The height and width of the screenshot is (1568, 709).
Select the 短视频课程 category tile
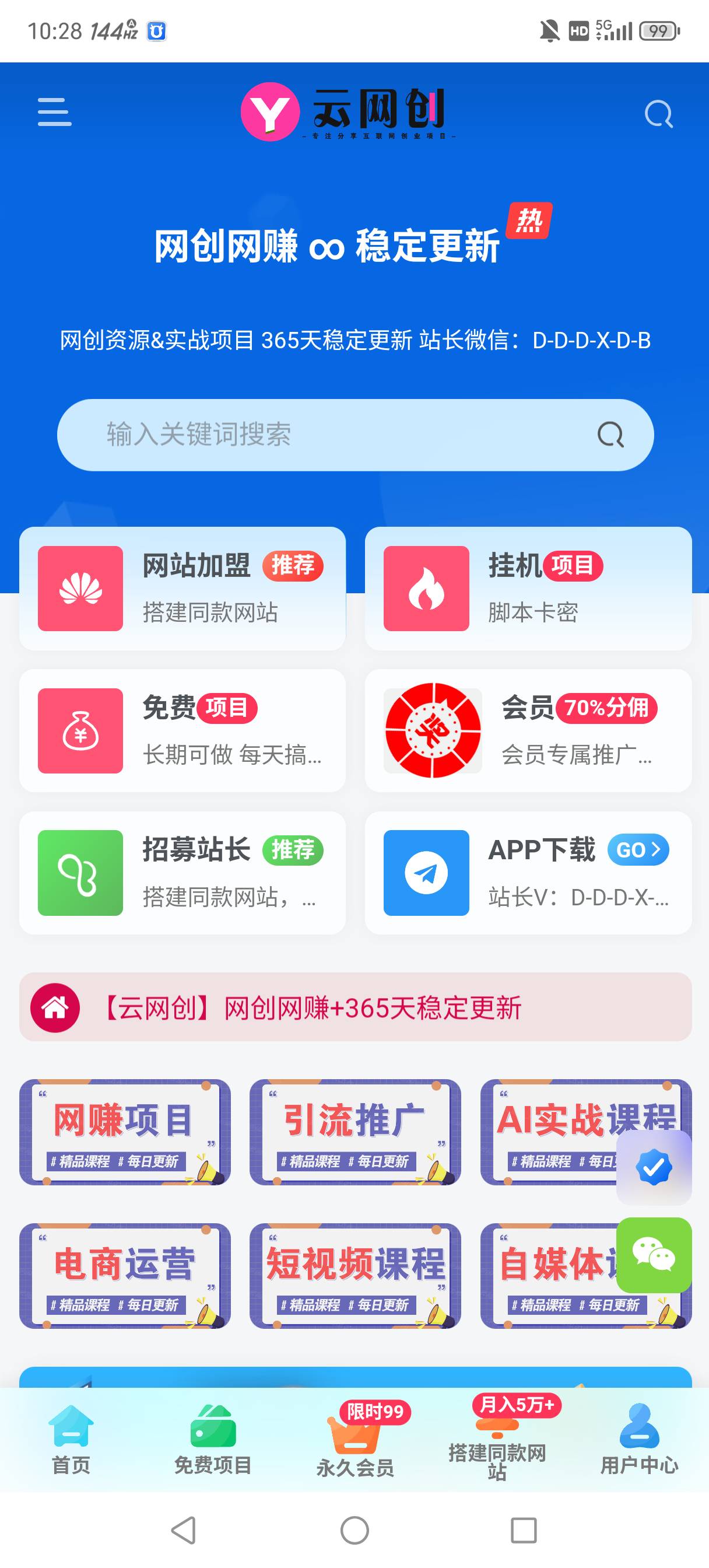pyautogui.click(x=355, y=1275)
